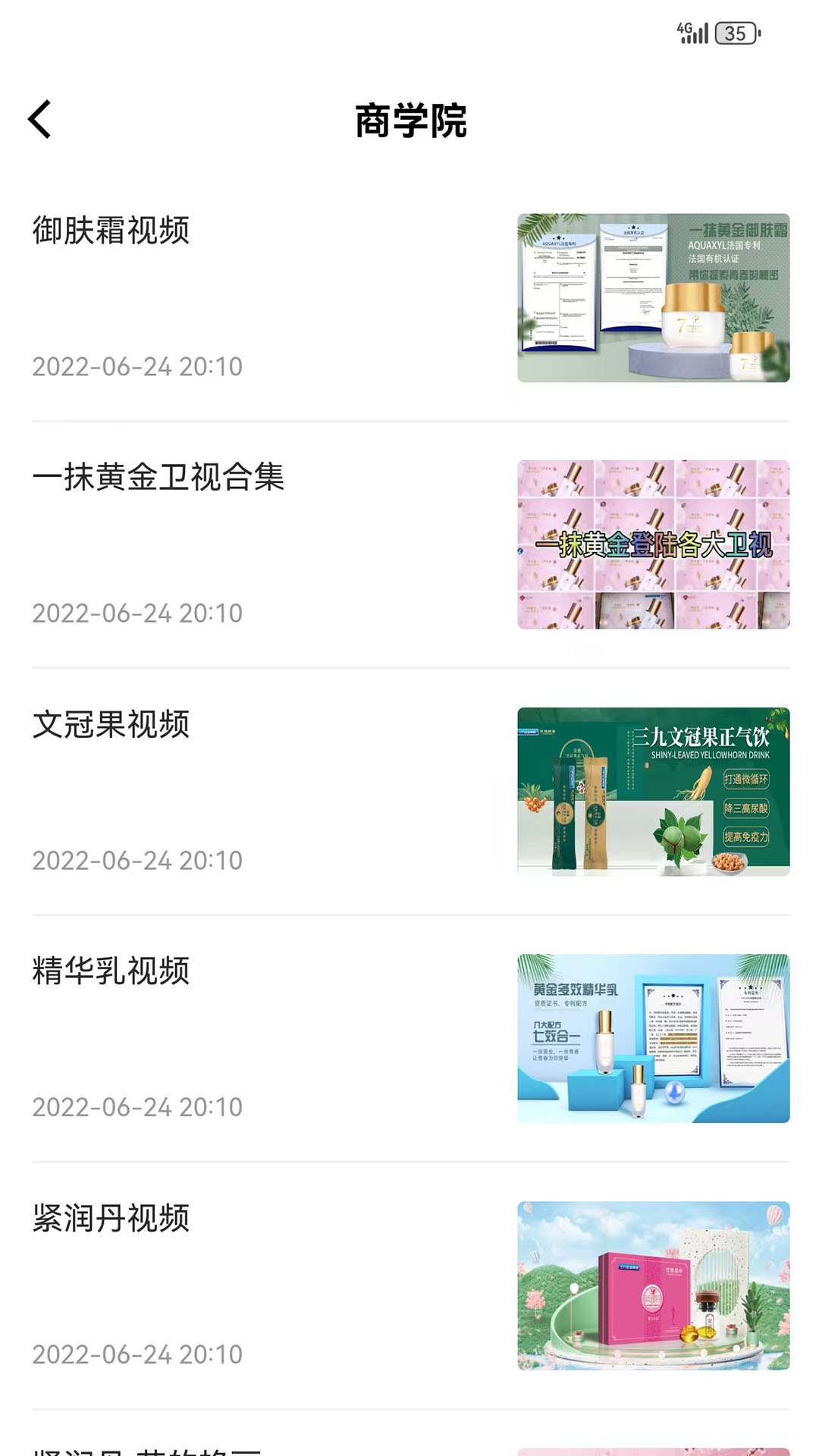Viewport: 819px width, 1456px height.
Task: Open the 御肤霜视频 video entry
Action: (x=111, y=232)
